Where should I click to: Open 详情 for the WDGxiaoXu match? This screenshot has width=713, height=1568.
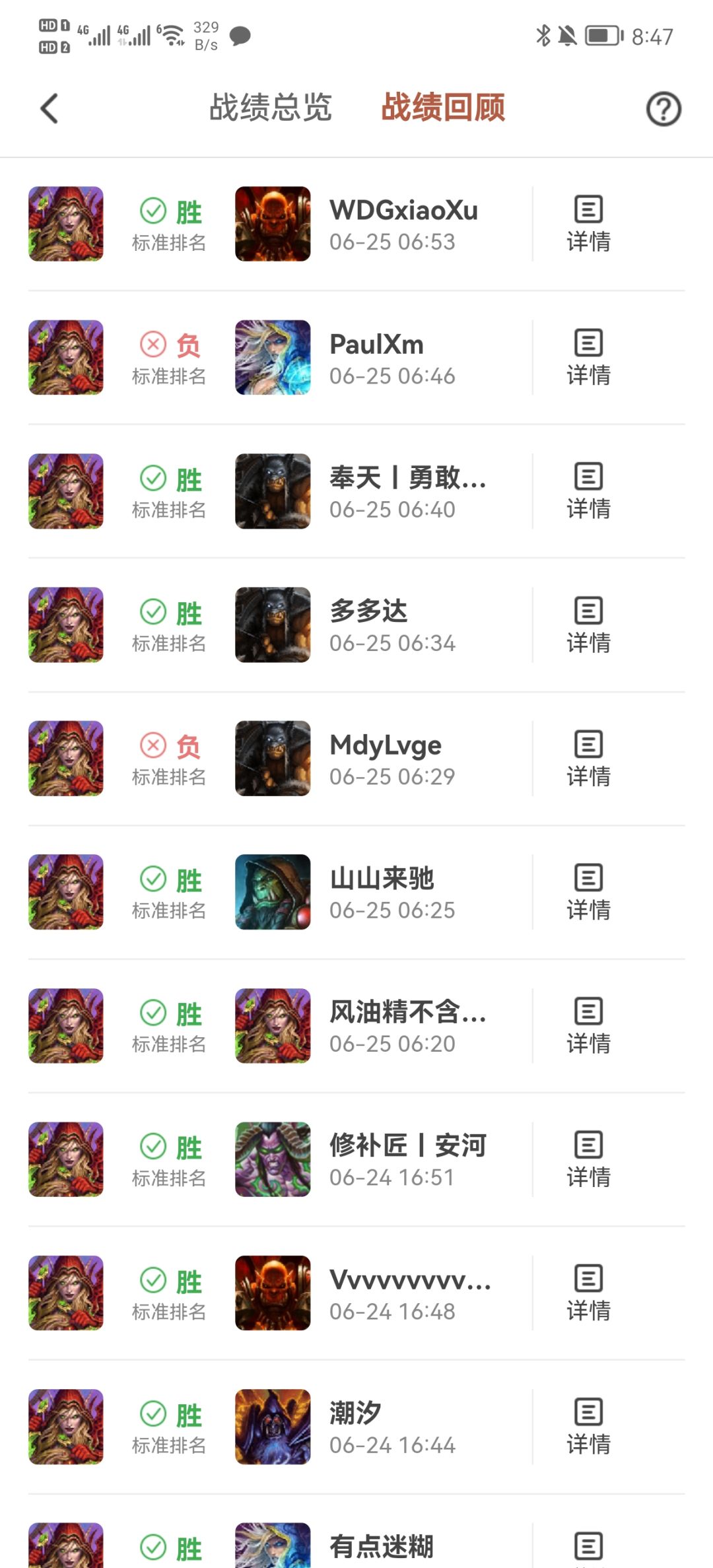[587, 224]
